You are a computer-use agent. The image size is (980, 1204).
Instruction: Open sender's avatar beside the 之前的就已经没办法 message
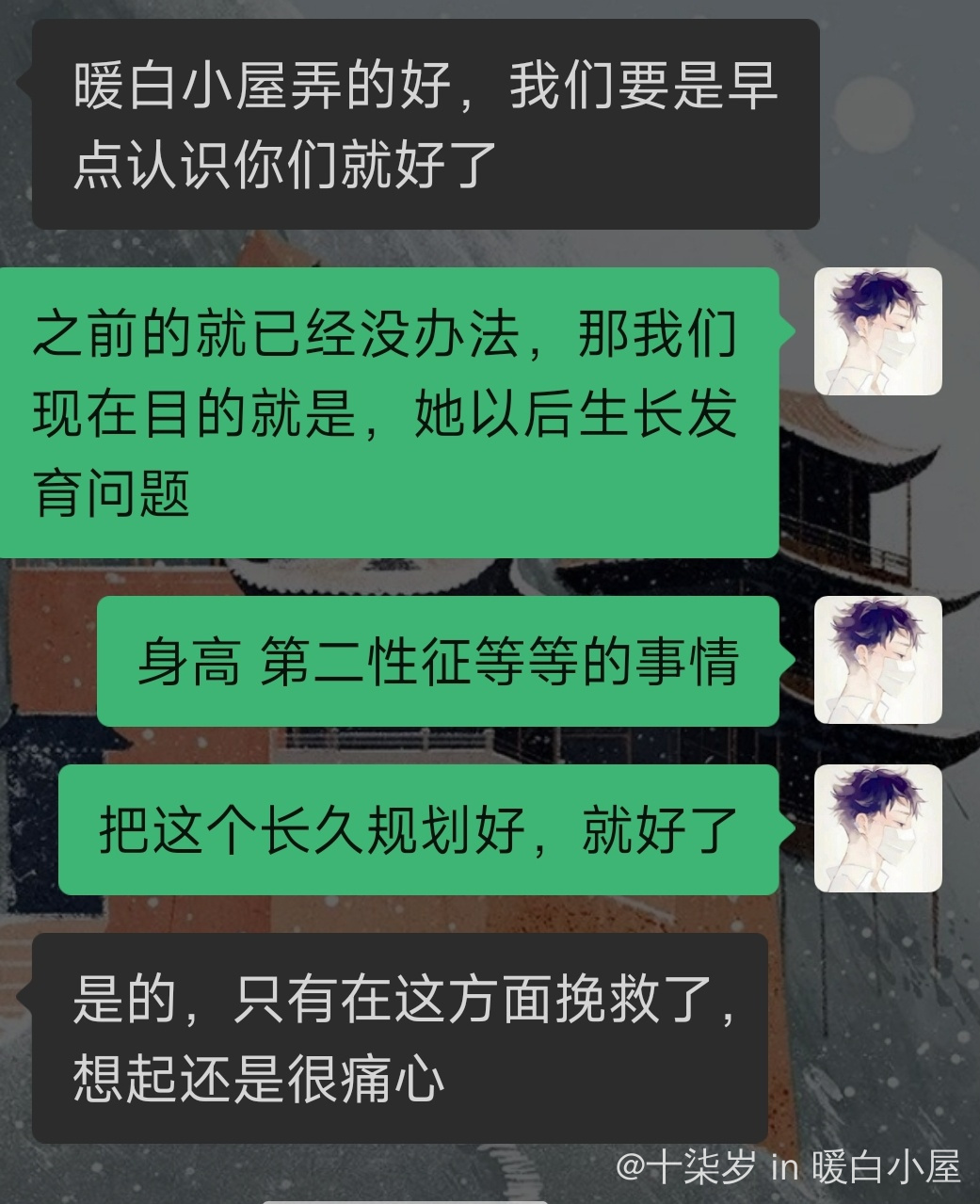[x=877, y=331]
